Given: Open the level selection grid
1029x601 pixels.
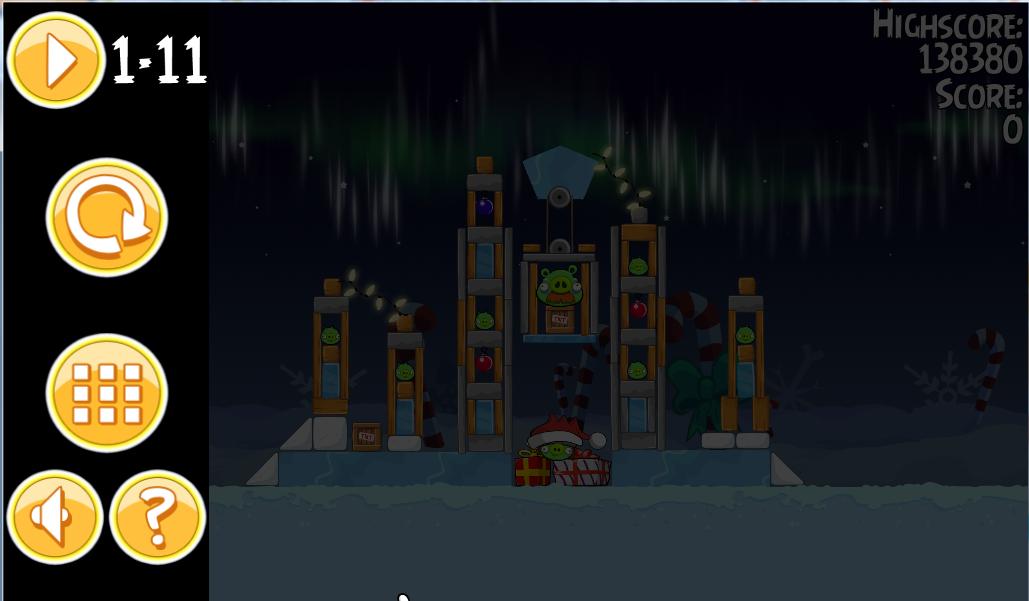Looking at the screenshot, I should click(x=106, y=393).
